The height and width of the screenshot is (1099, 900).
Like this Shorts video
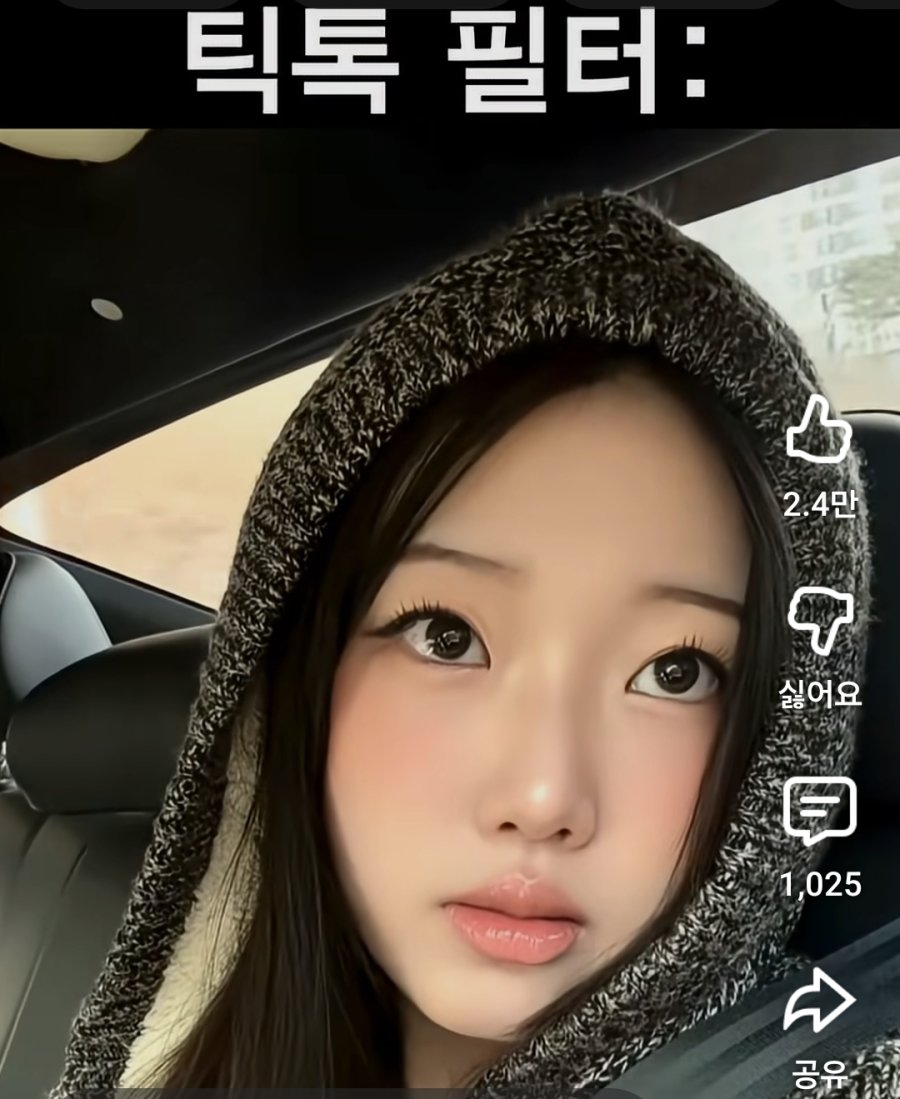point(819,430)
